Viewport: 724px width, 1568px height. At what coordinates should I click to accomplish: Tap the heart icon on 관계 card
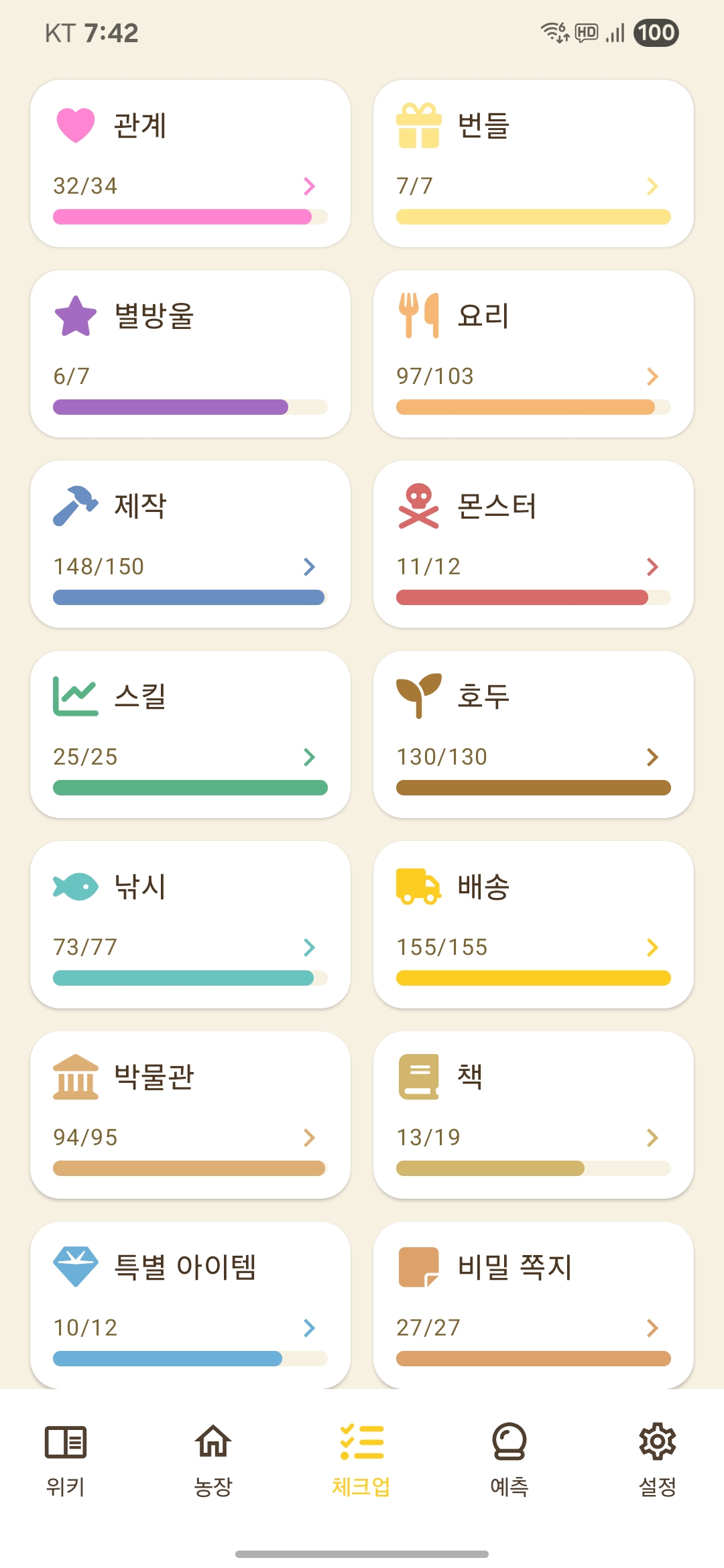[x=76, y=125]
